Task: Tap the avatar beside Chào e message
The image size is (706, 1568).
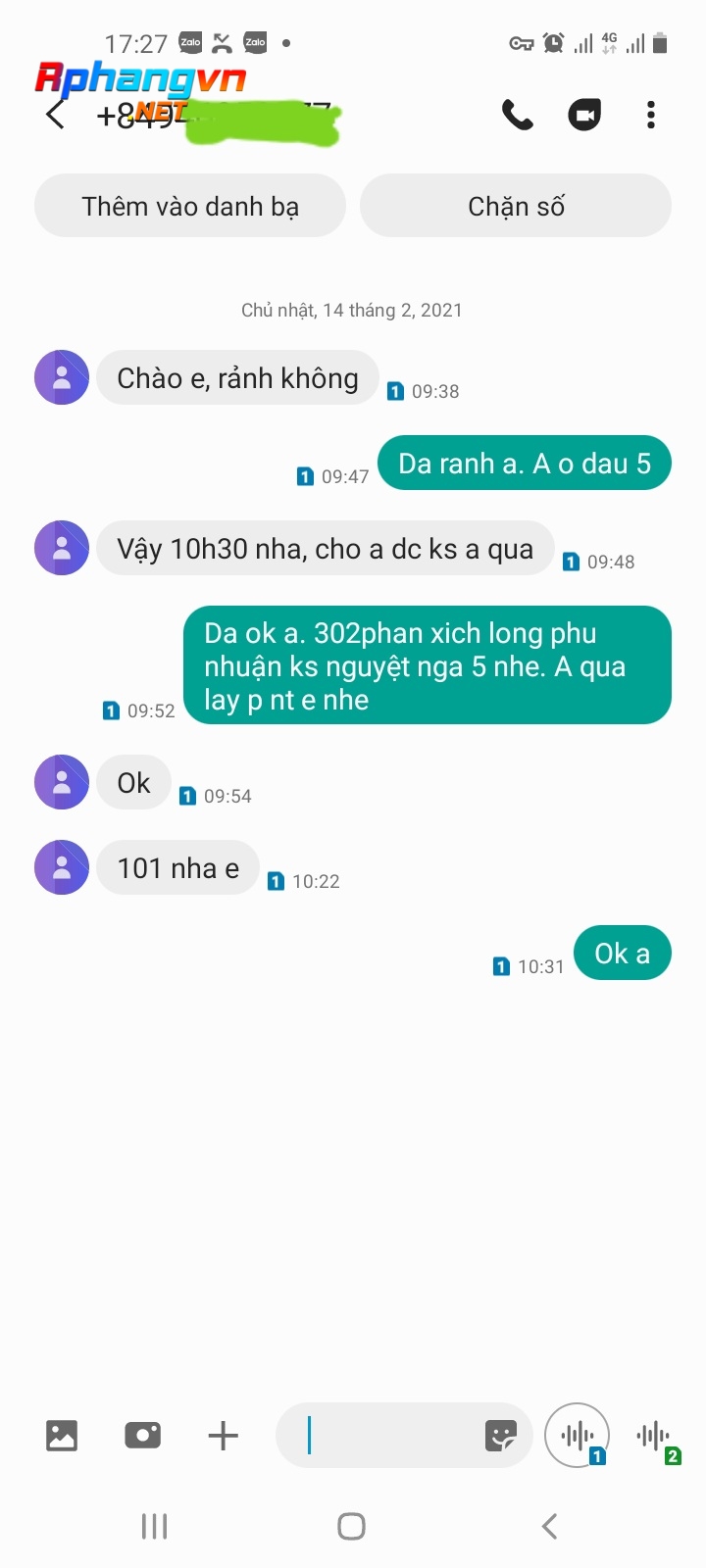Action: 62,377
